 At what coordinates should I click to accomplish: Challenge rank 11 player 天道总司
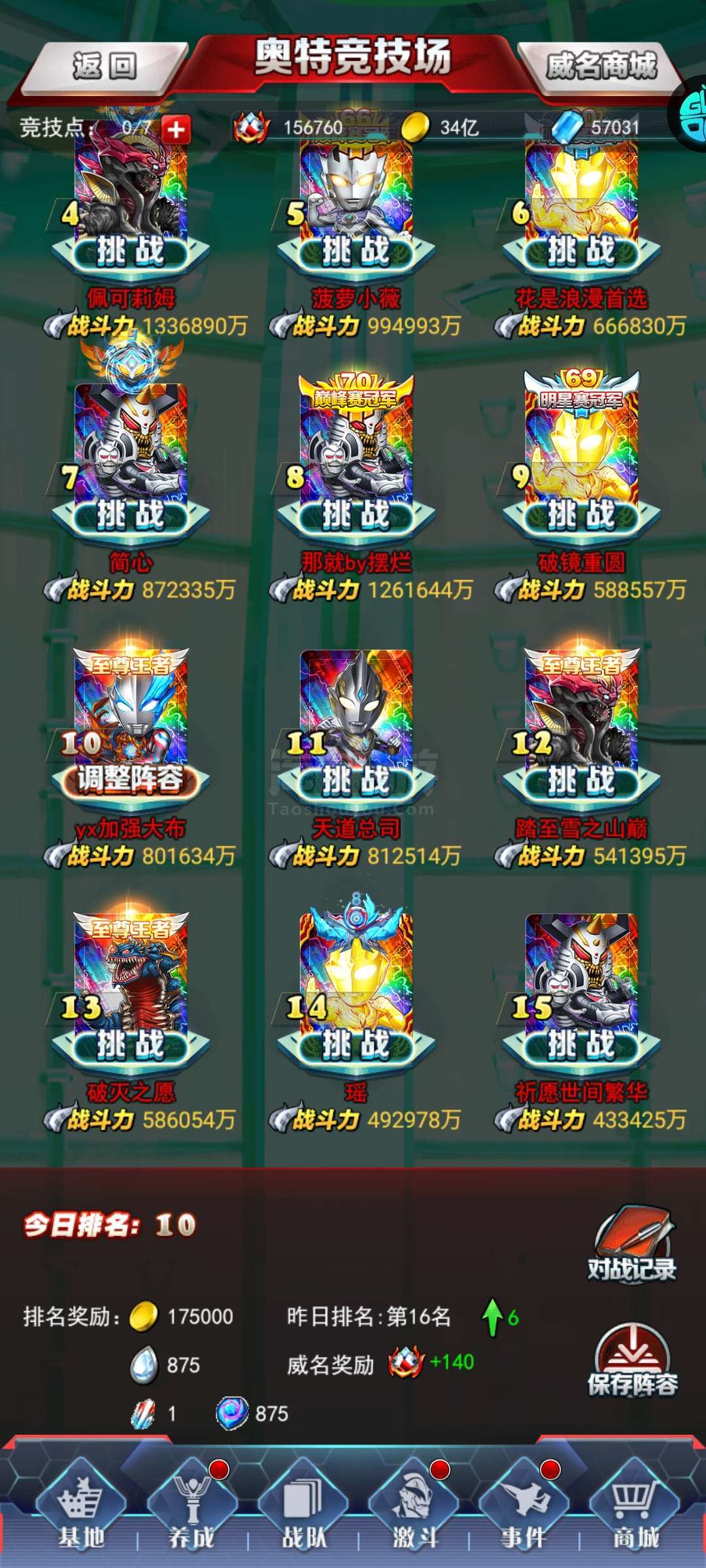(x=356, y=781)
